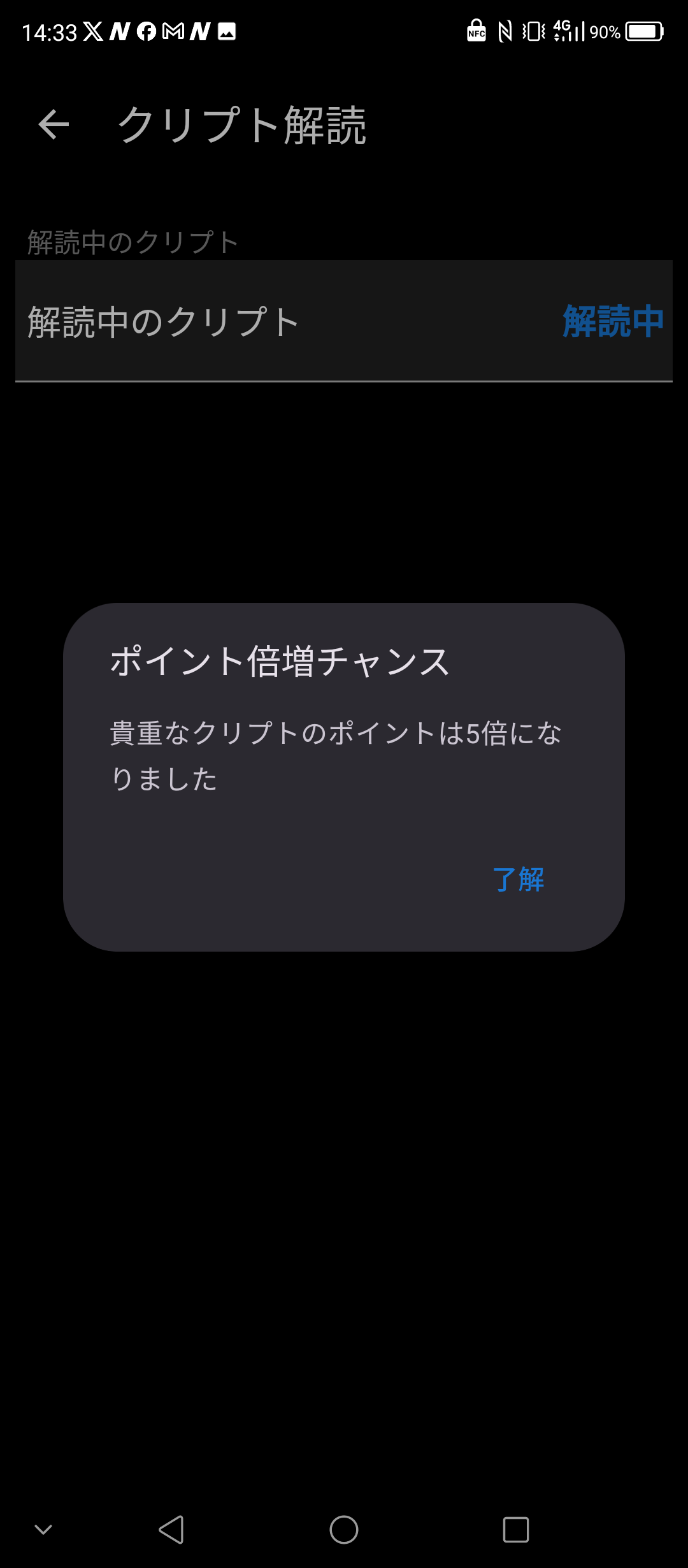688x1568 pixels.
Task: Open the 解読中のクリプト row
Action: point(344,321)
